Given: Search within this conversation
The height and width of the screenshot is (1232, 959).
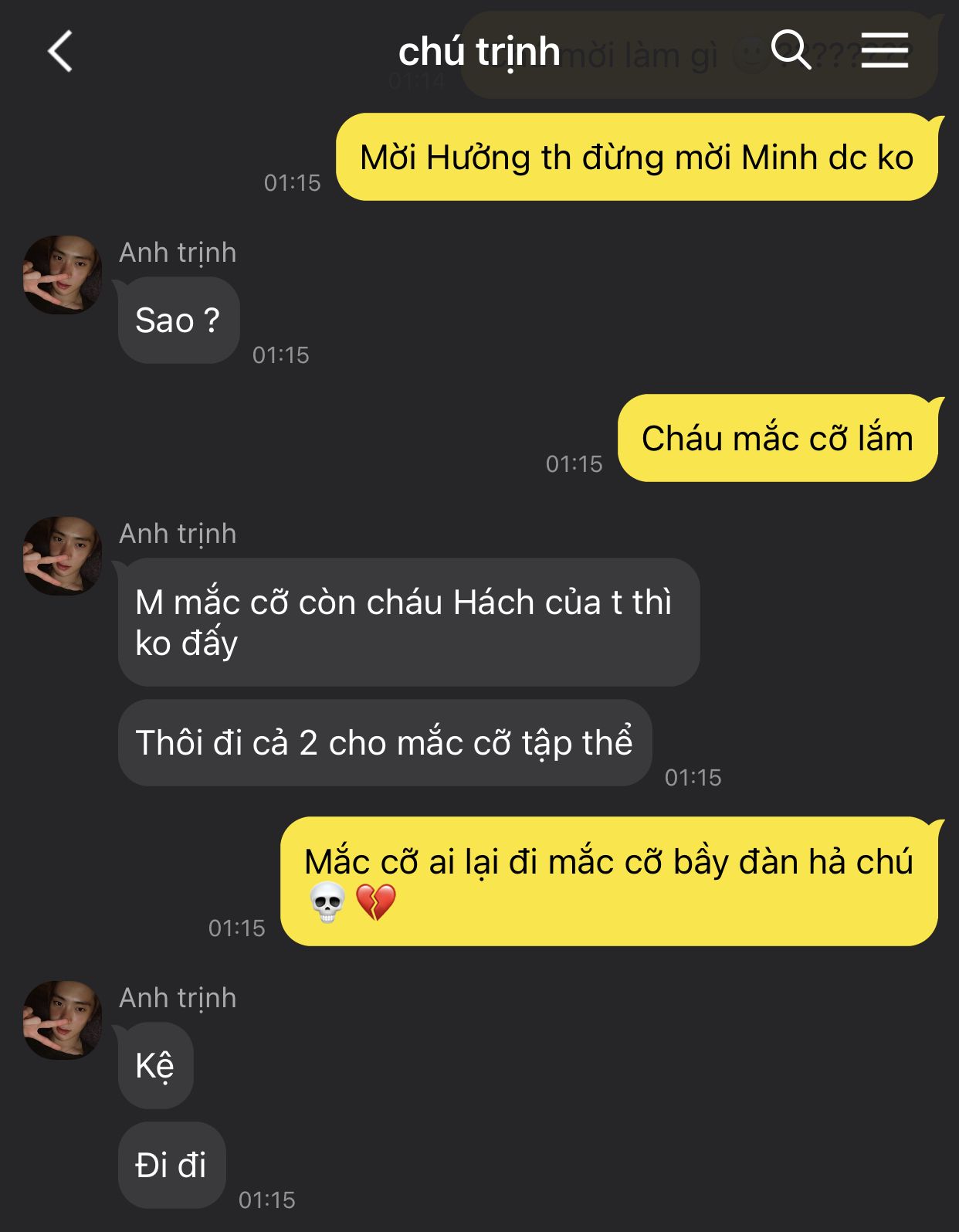Looking at the screenshot, I should [x=791, y=50].
